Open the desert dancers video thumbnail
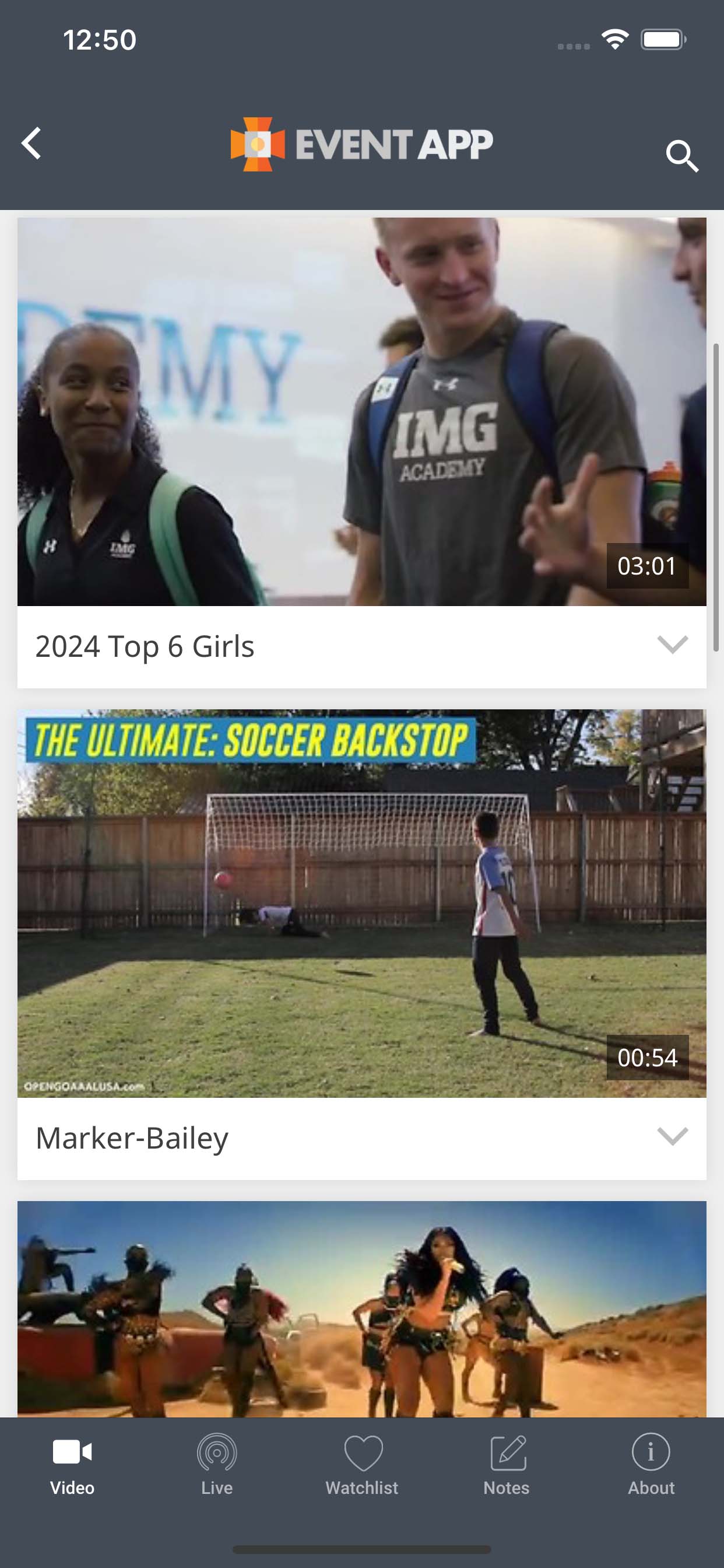The height and width of the screenshot is (1568, 724). coord(362,1308)
